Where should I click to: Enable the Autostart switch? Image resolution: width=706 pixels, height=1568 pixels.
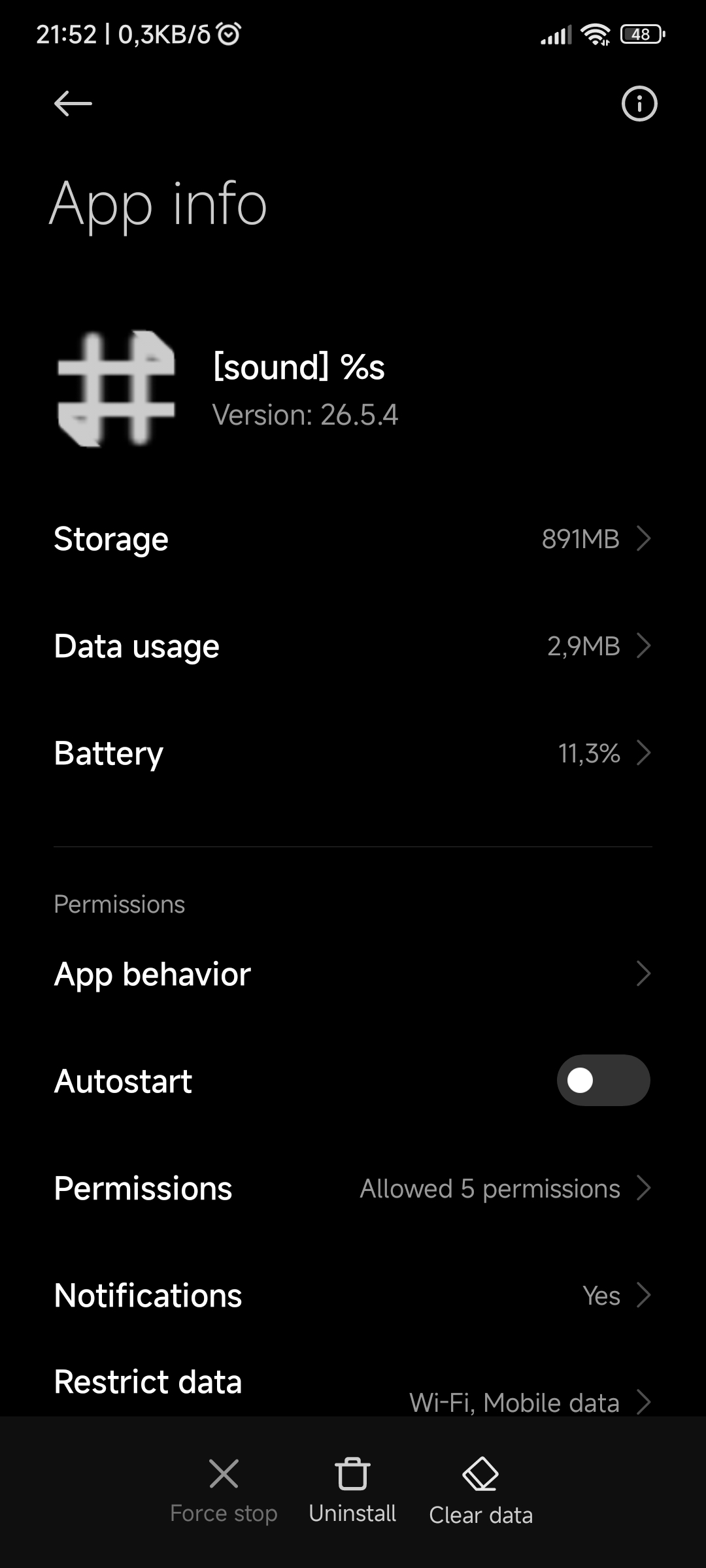(x=603, y=1081)
